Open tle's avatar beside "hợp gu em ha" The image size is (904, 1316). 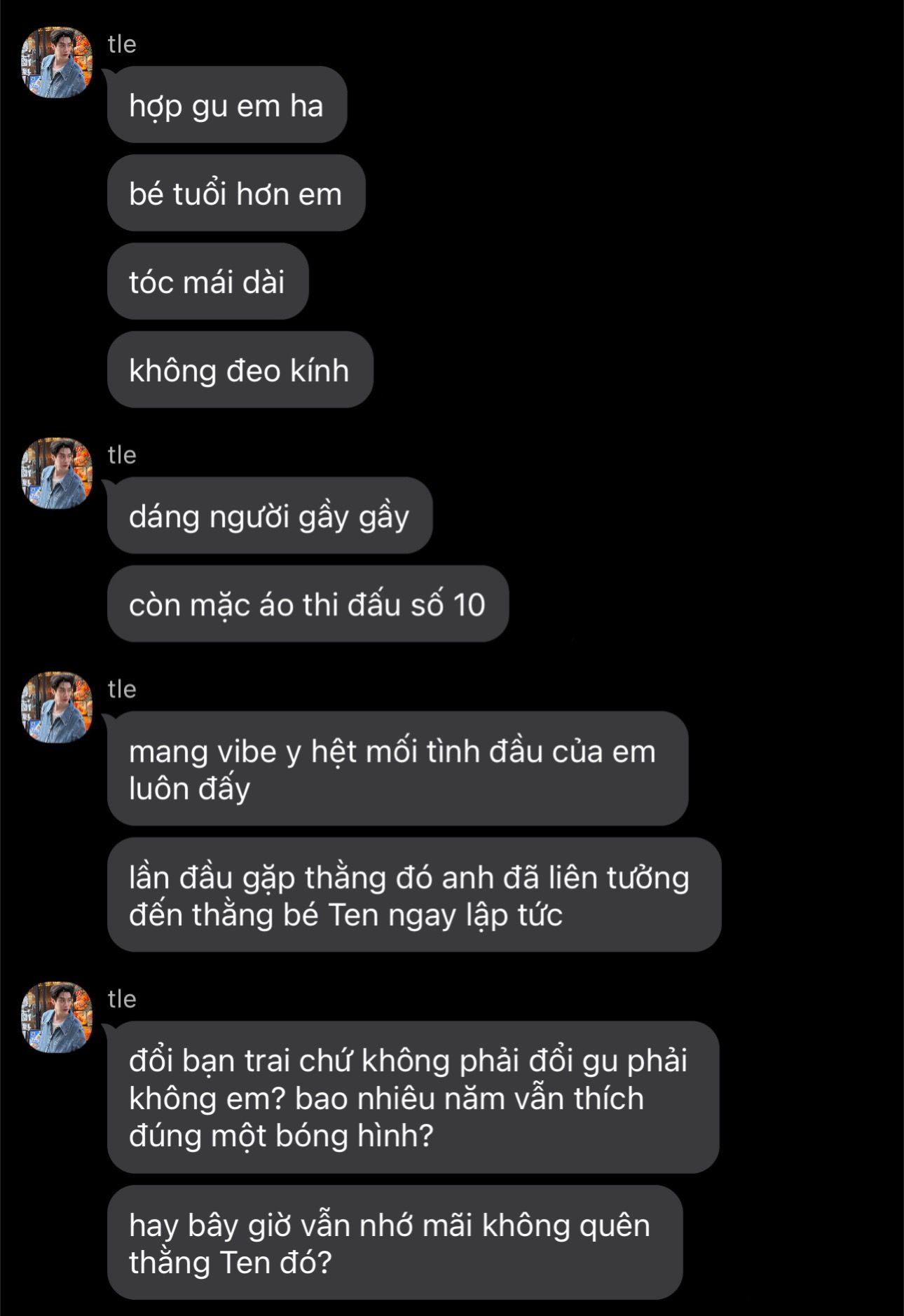57,62
